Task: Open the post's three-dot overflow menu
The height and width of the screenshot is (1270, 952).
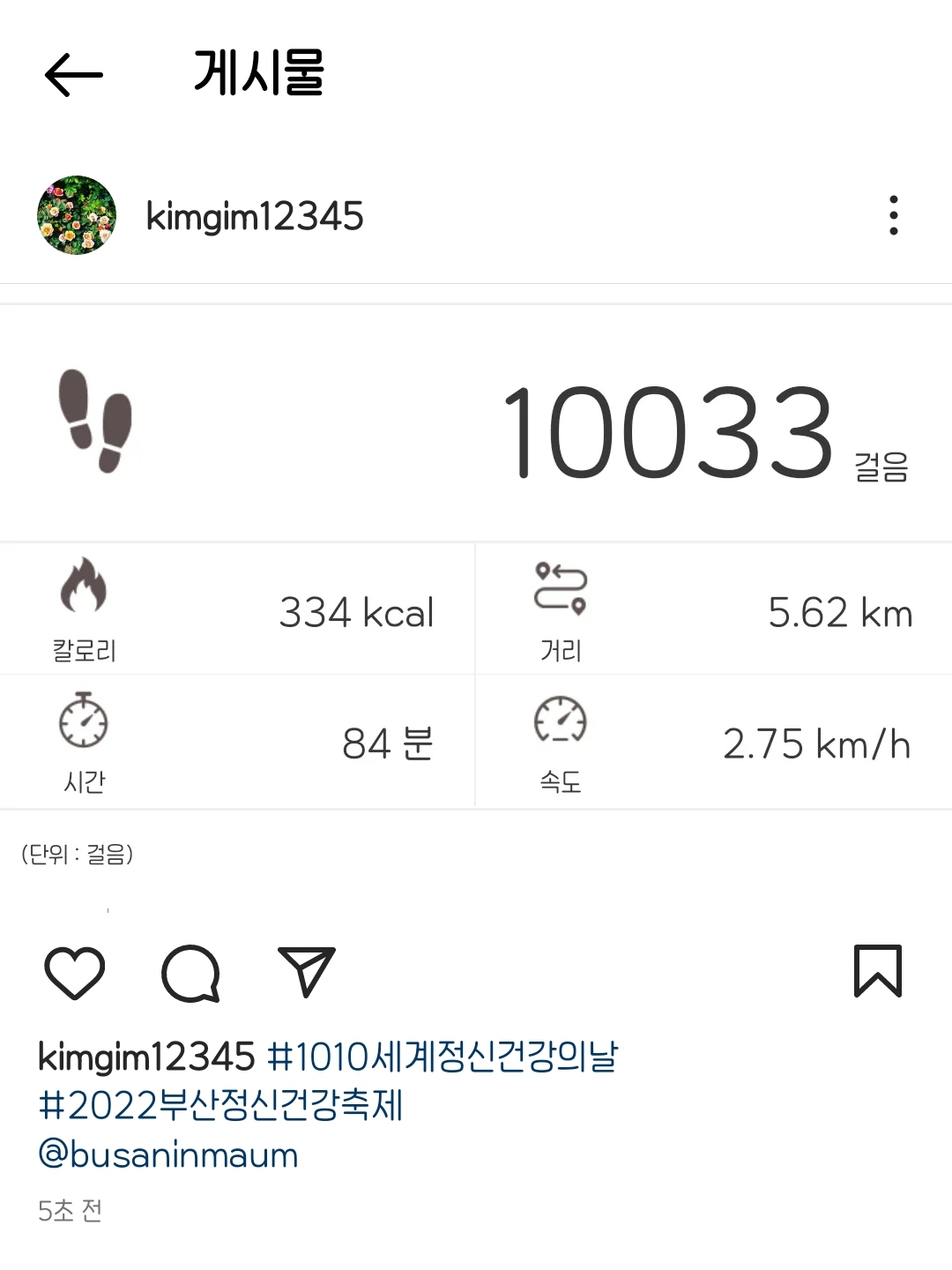Action: pyautogui.click(x=893, y=215)
